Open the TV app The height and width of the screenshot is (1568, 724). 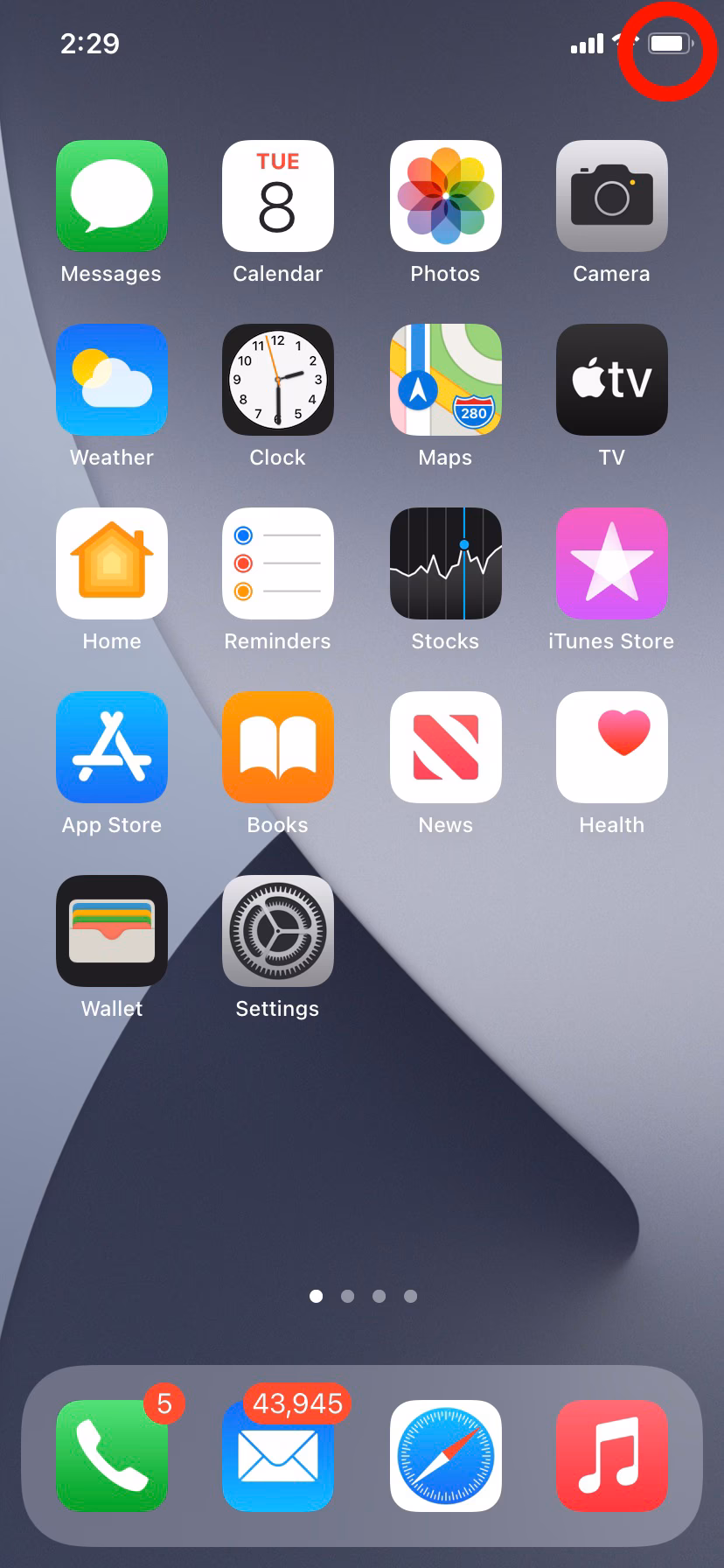pos(611,380)
